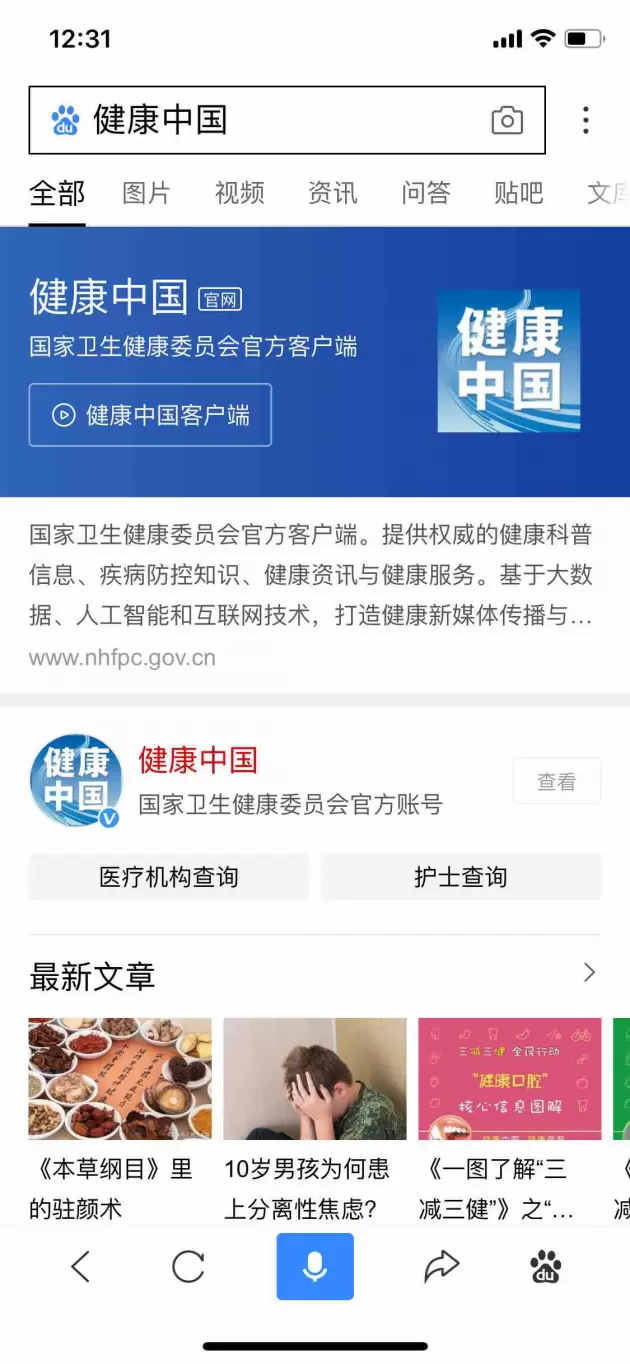
Task: Open 医疗机构查询
Action: [x=168, y=877]
